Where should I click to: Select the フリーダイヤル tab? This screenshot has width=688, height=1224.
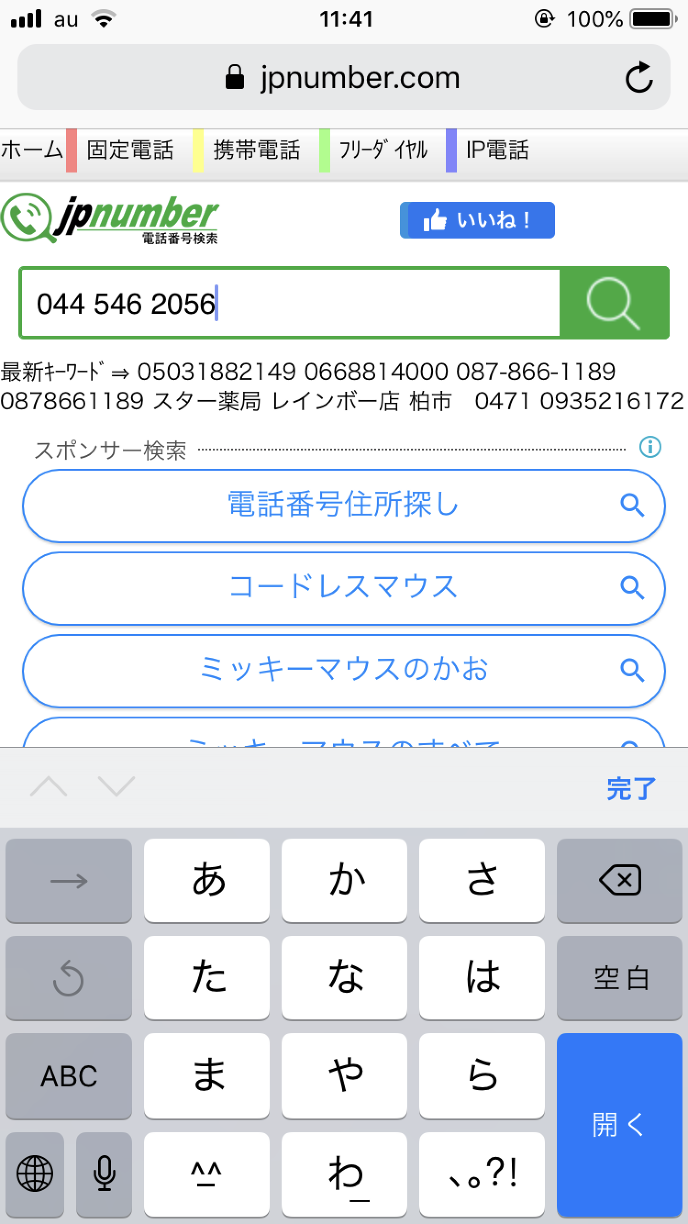click(383, 151)
